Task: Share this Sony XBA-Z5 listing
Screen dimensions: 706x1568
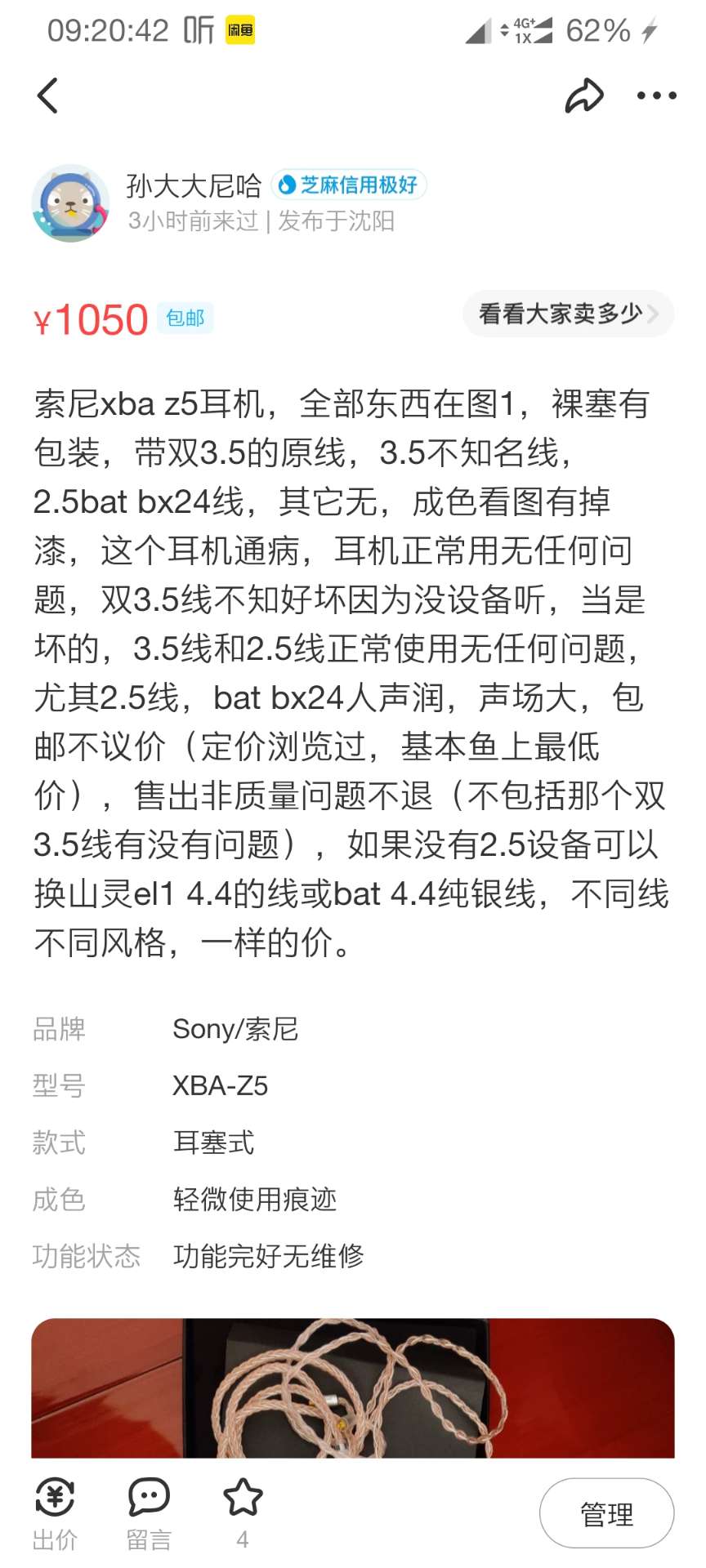Action: 583,96
